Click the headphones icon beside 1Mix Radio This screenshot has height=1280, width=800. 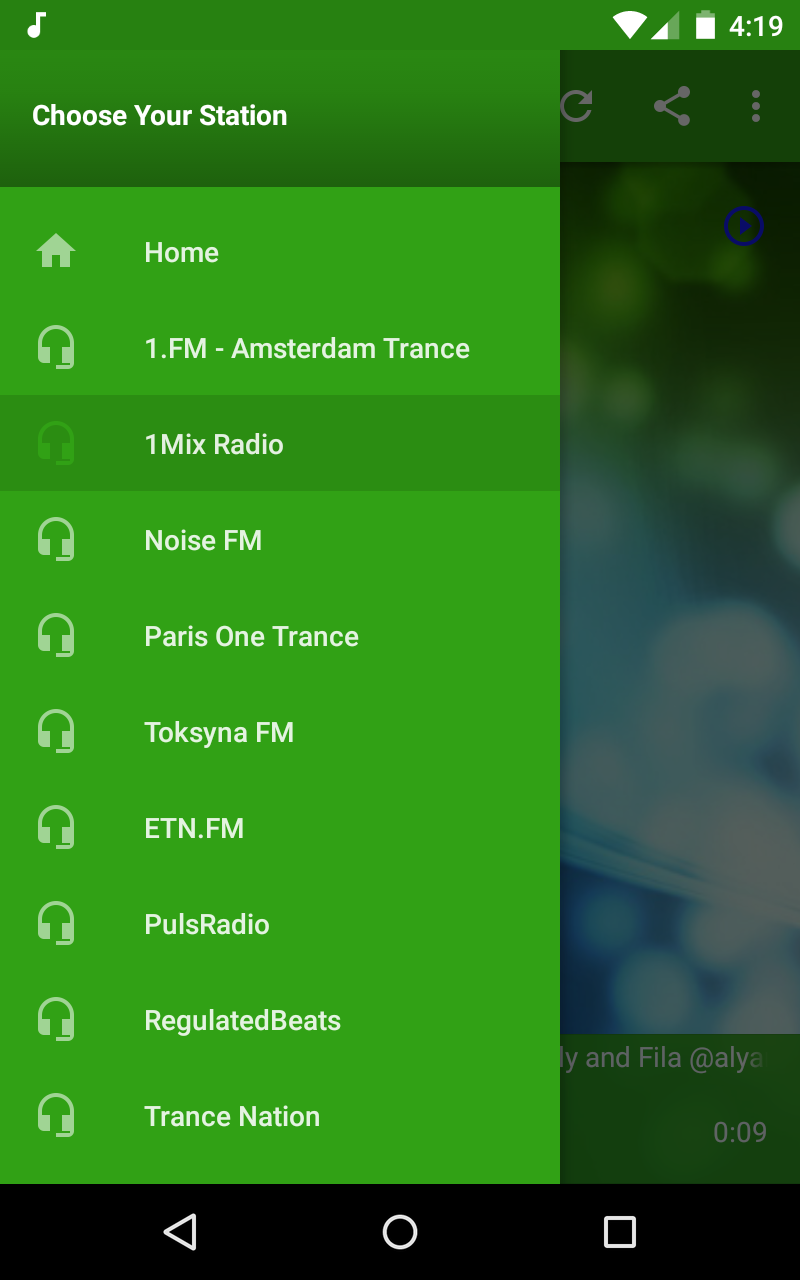tap(57, 444)
